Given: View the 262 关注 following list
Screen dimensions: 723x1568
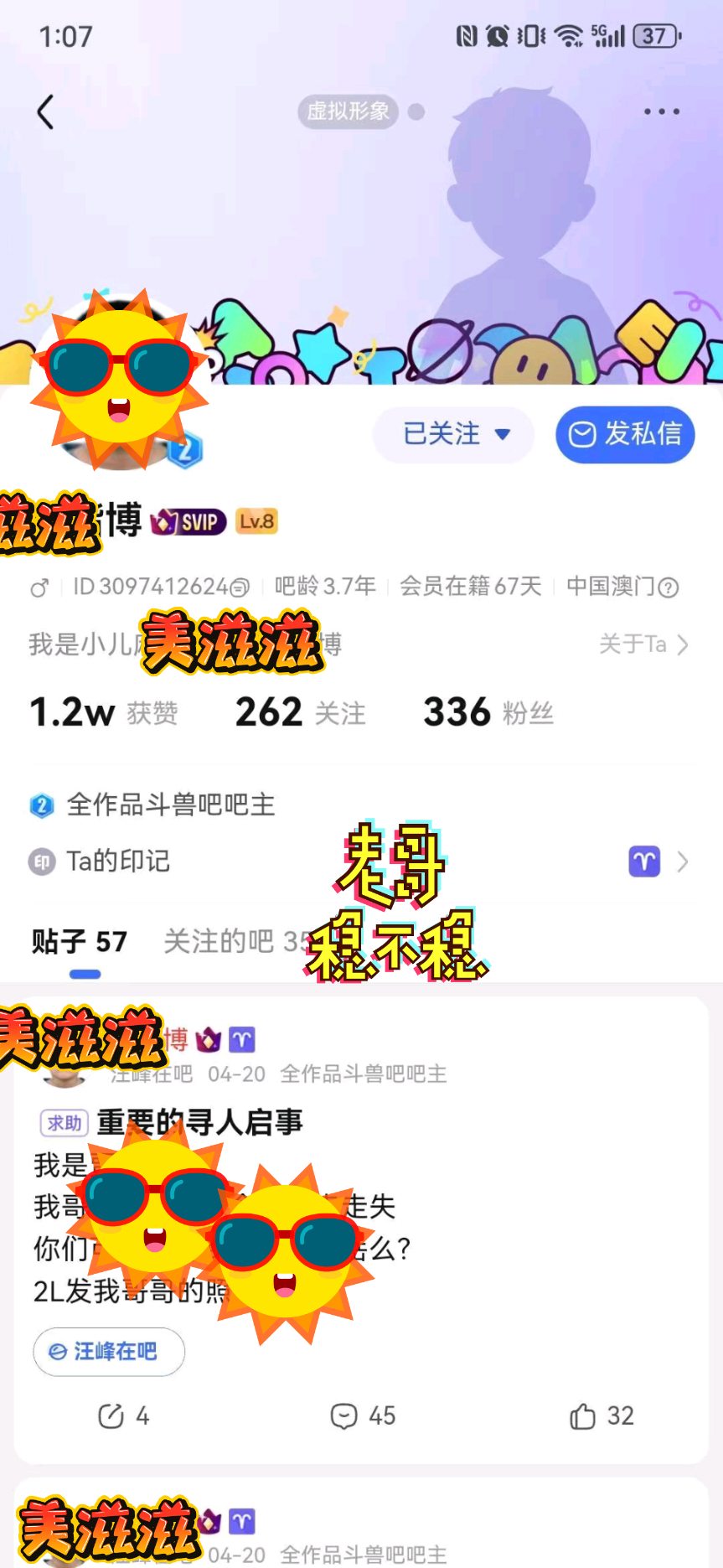Looking at the screenshot, I should click(300, 712).
